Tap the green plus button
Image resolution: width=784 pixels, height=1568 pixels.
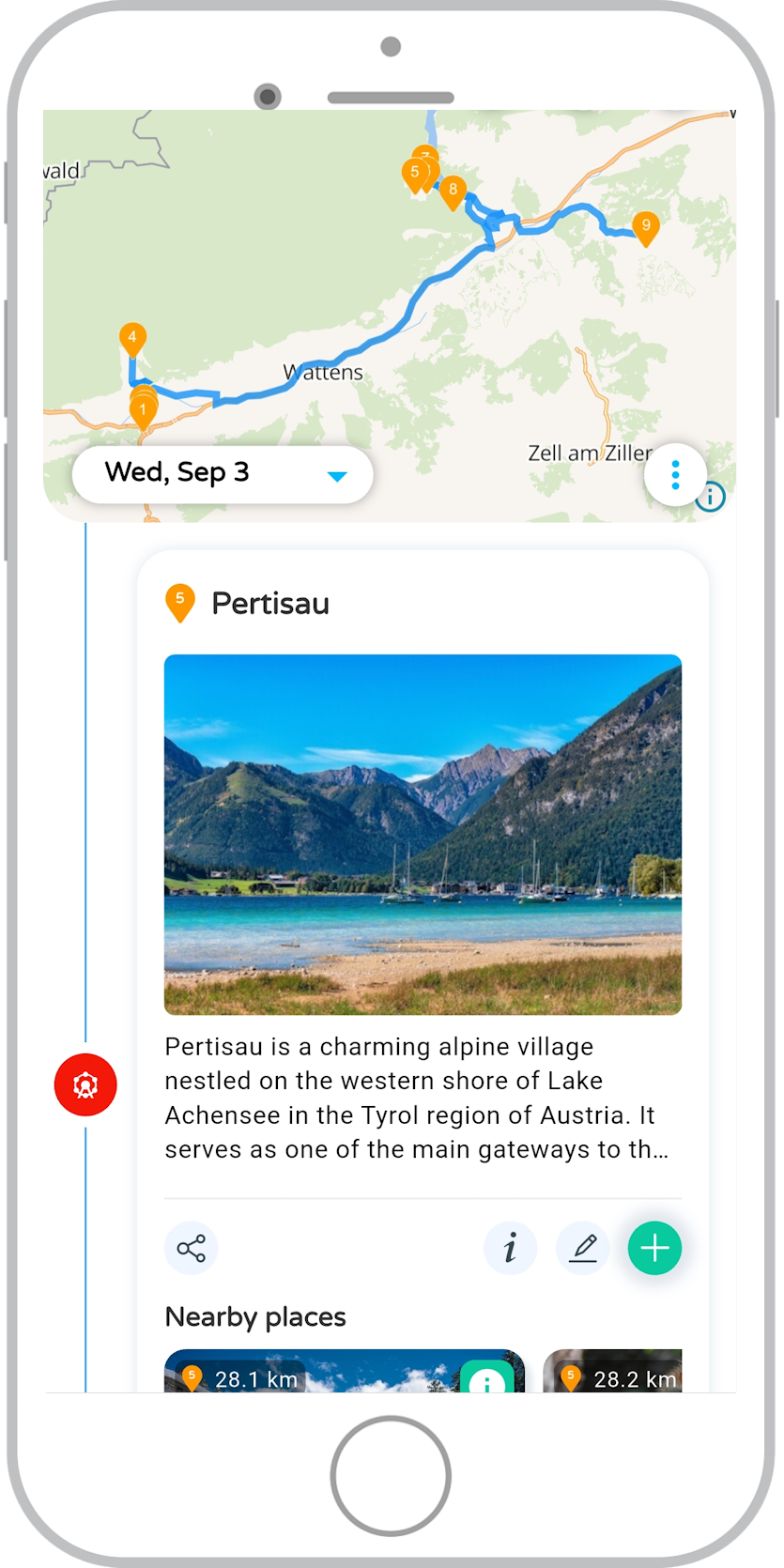[654, 1249]
